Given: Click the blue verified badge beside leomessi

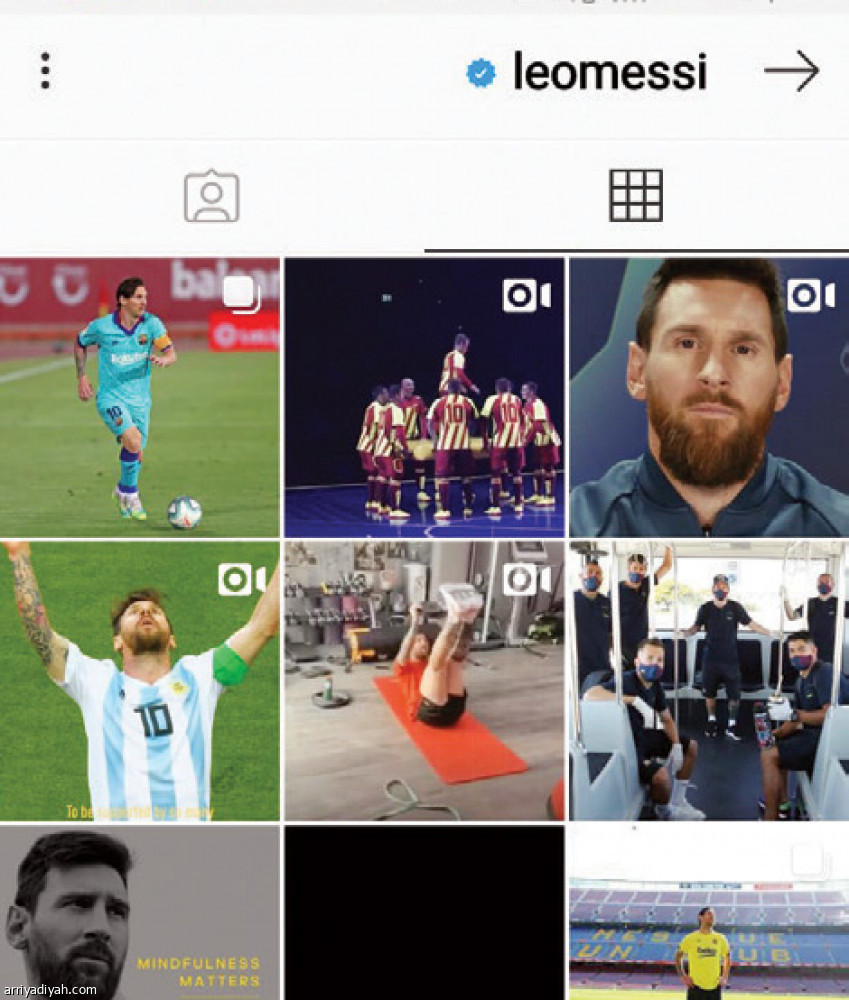Looking at the screenshot, I should click(x=480, y=71).
